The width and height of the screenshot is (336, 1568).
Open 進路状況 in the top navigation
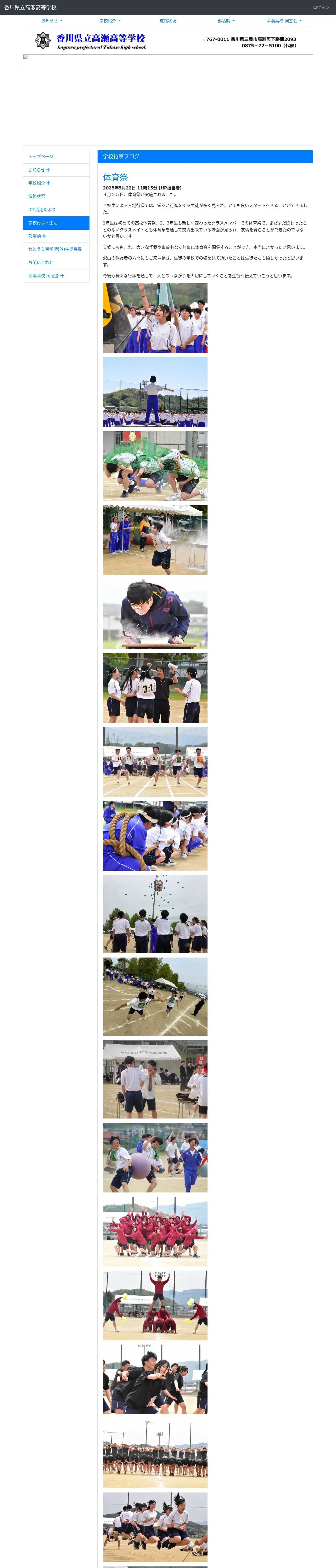(168, 21)
